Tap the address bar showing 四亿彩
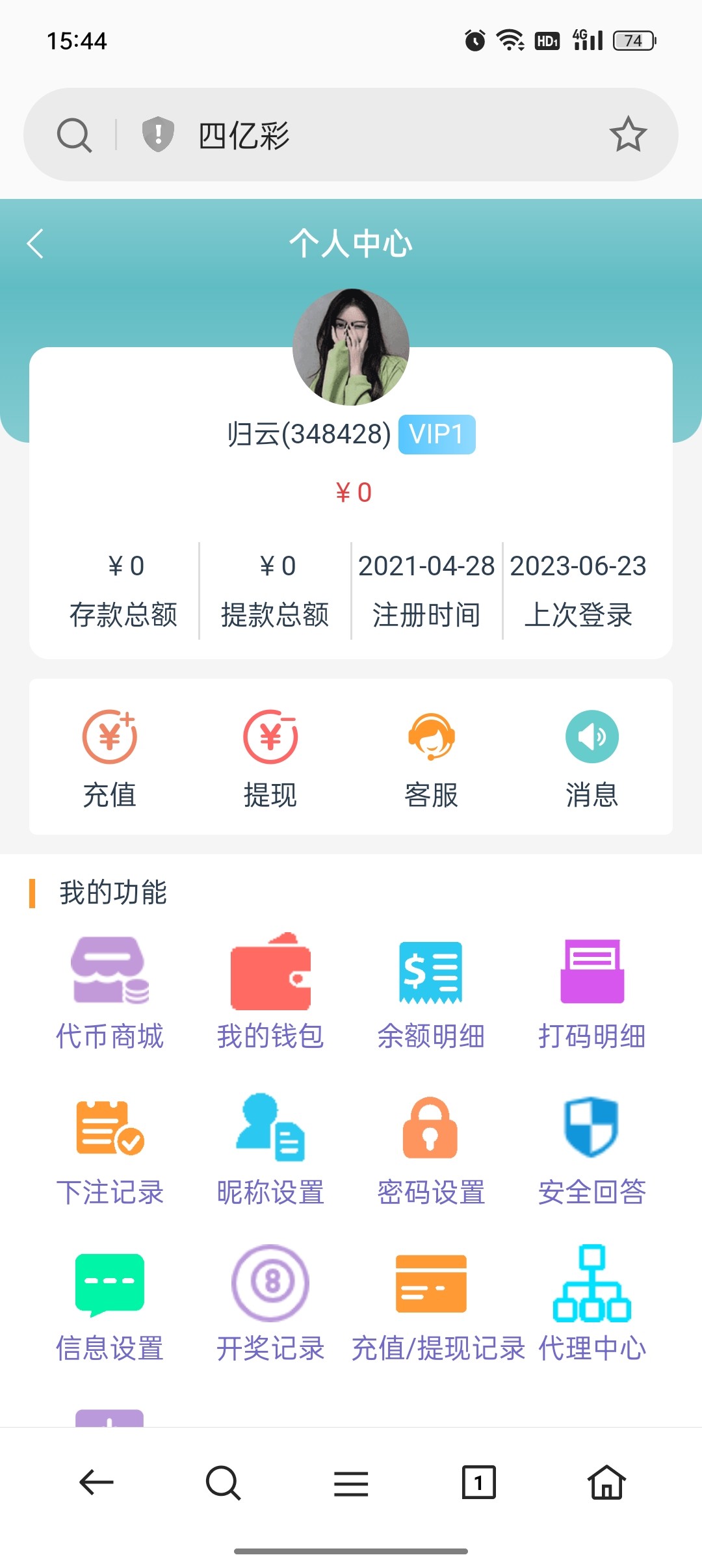The width and height of the screenshot is (702, 1568). [x=364, y=135]
